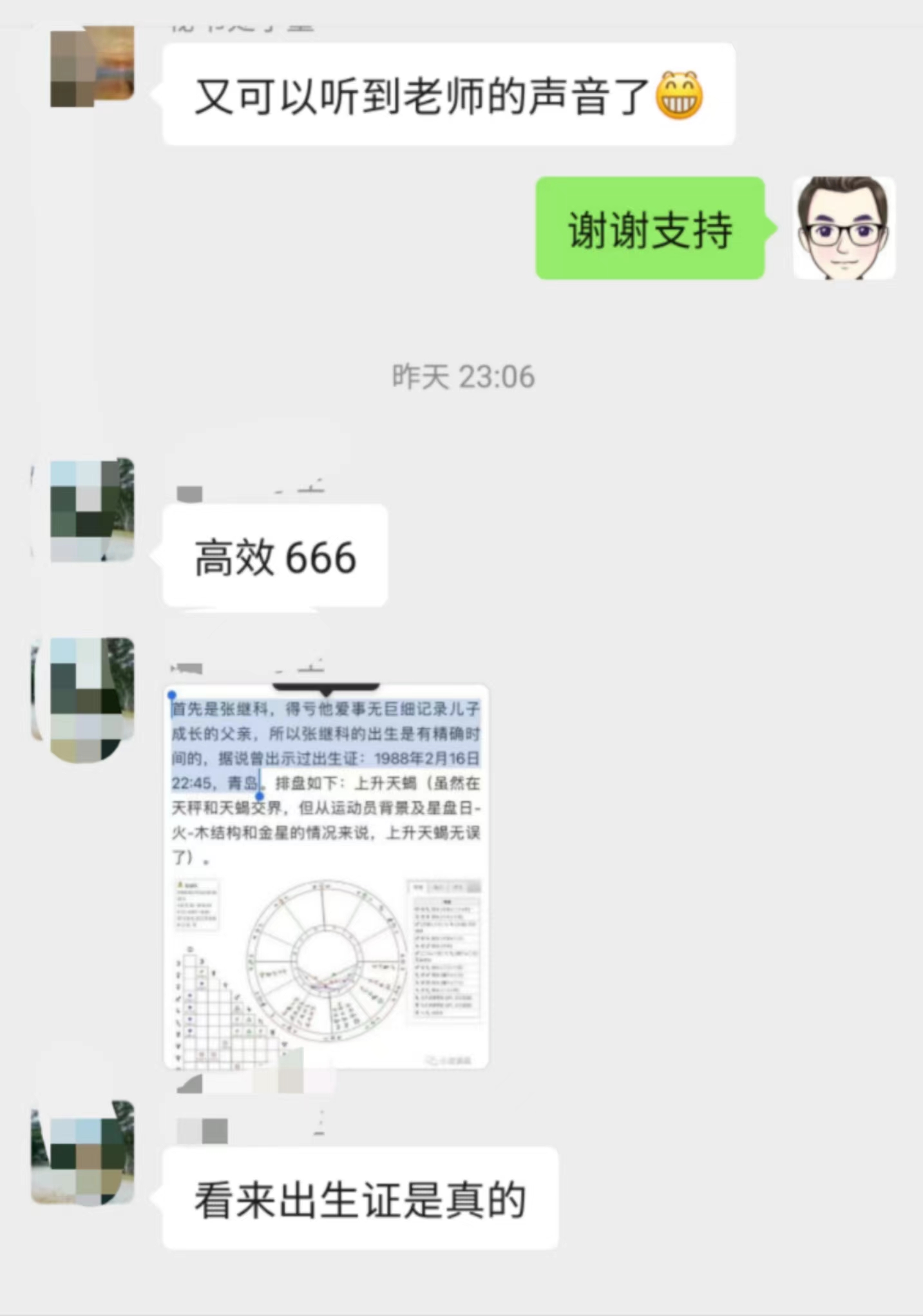Viewport: 923px width, 1316px height.
Task: Open the shared astrology chart image message
Action: tap(326, 876)
